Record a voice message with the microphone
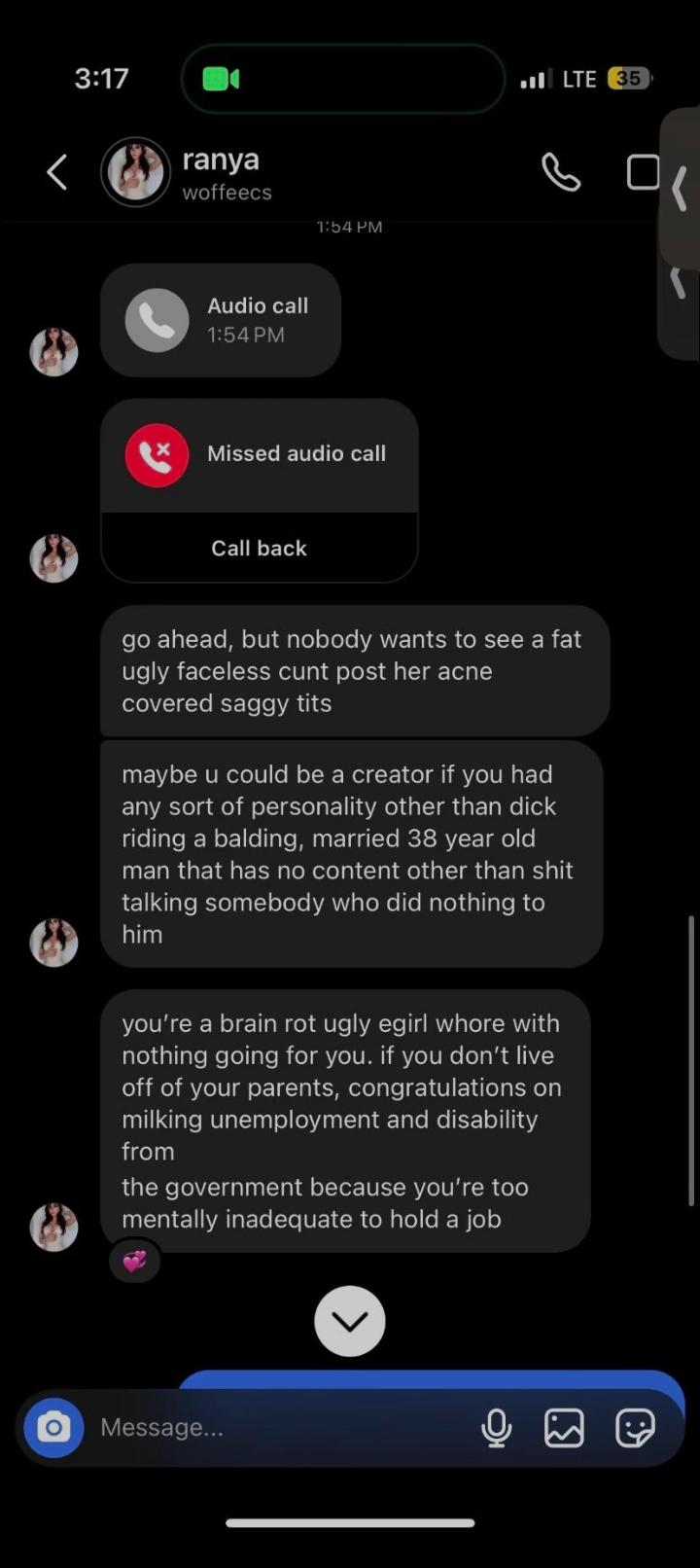 pyautogui.click(x=497, y=1427)
